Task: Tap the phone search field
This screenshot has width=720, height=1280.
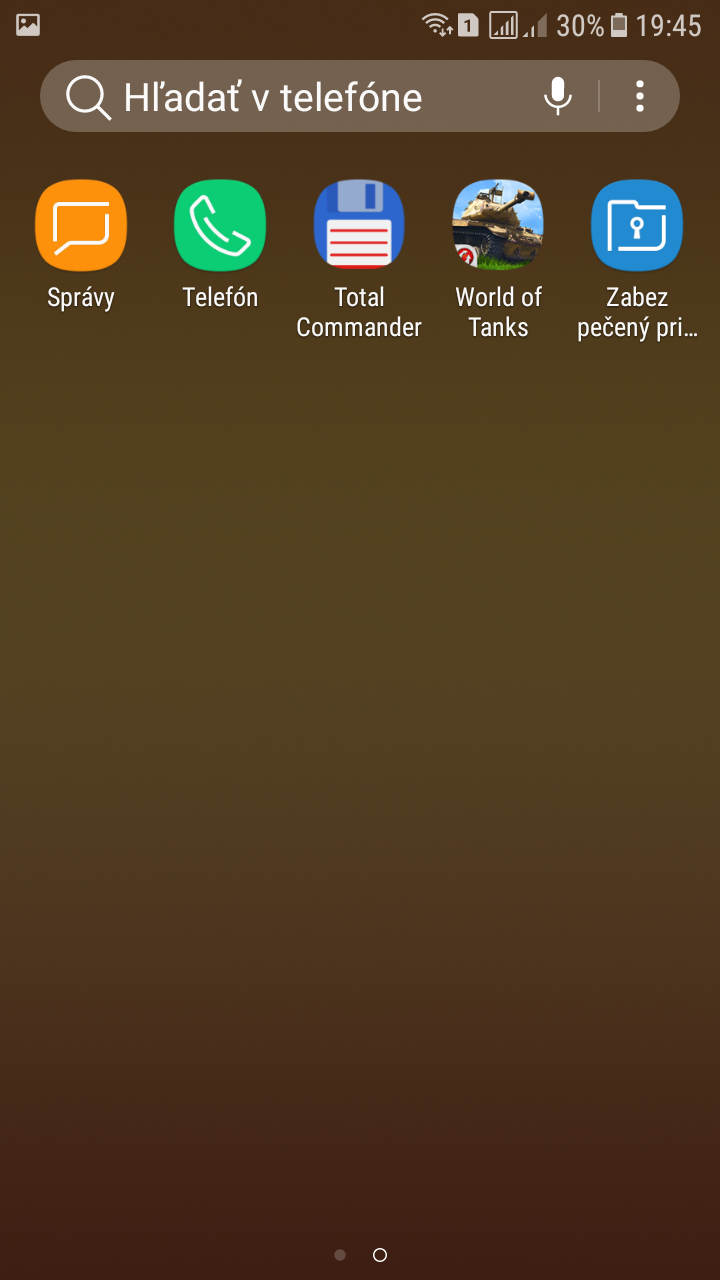Action: click(300, 96)
